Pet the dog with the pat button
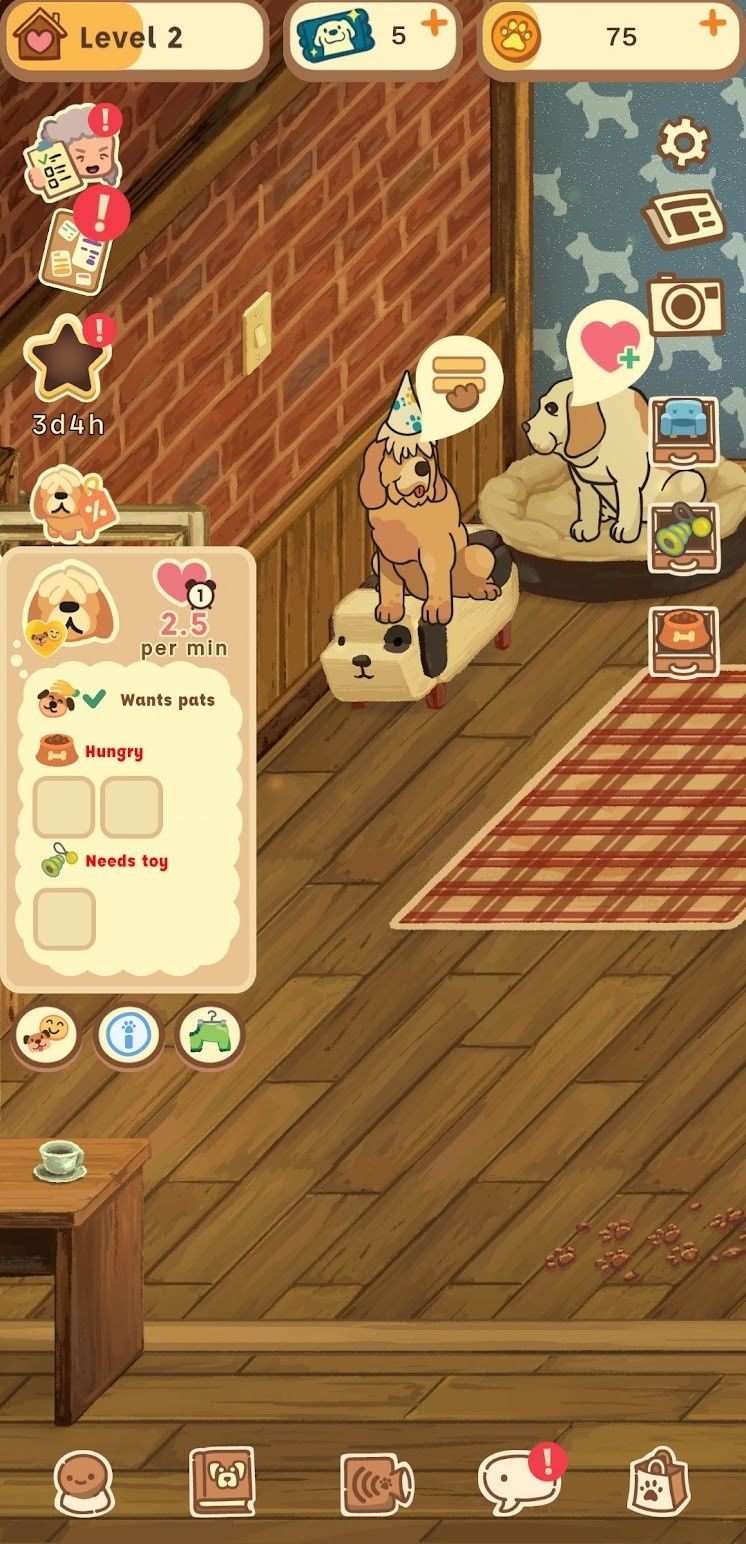The image size is (746, 1544). click(48, 1036)
